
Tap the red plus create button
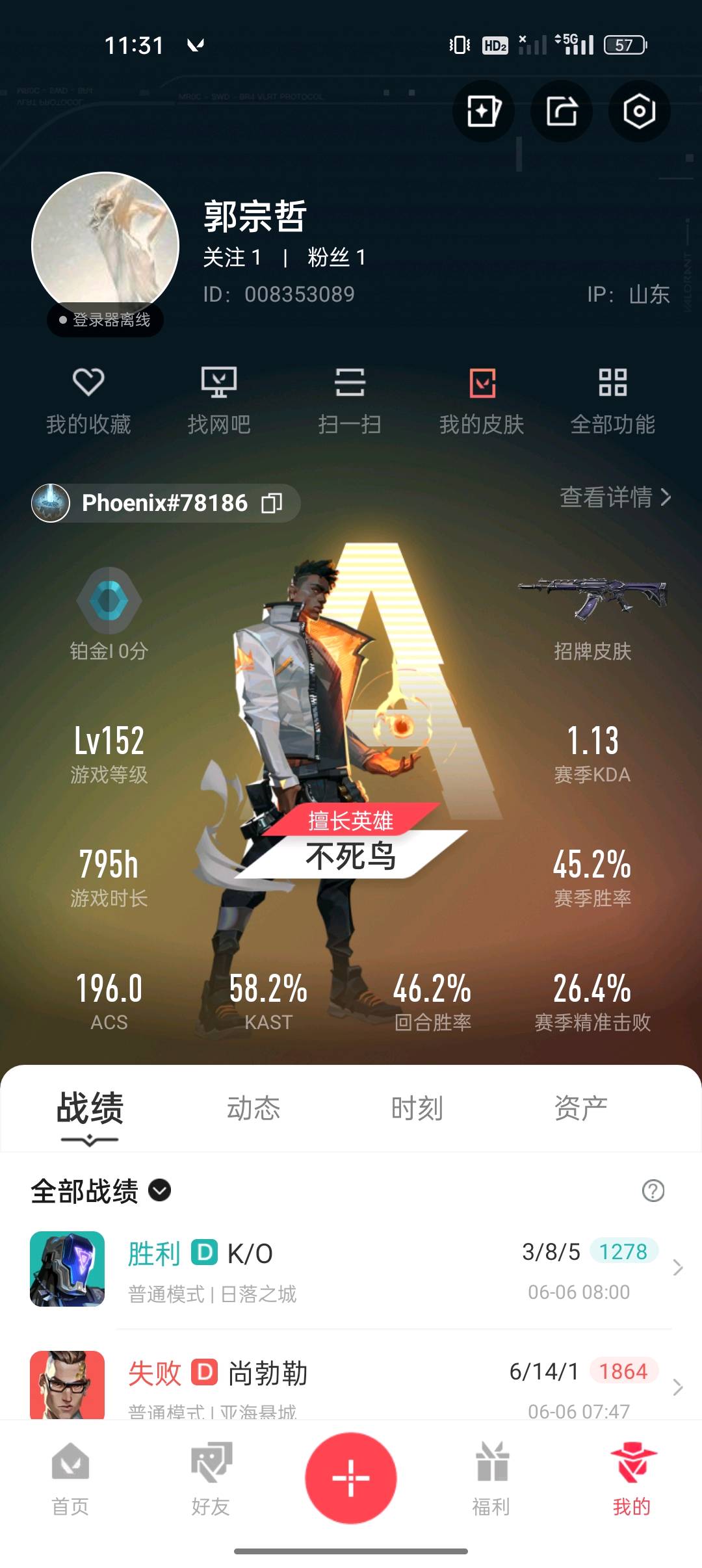351,1478
